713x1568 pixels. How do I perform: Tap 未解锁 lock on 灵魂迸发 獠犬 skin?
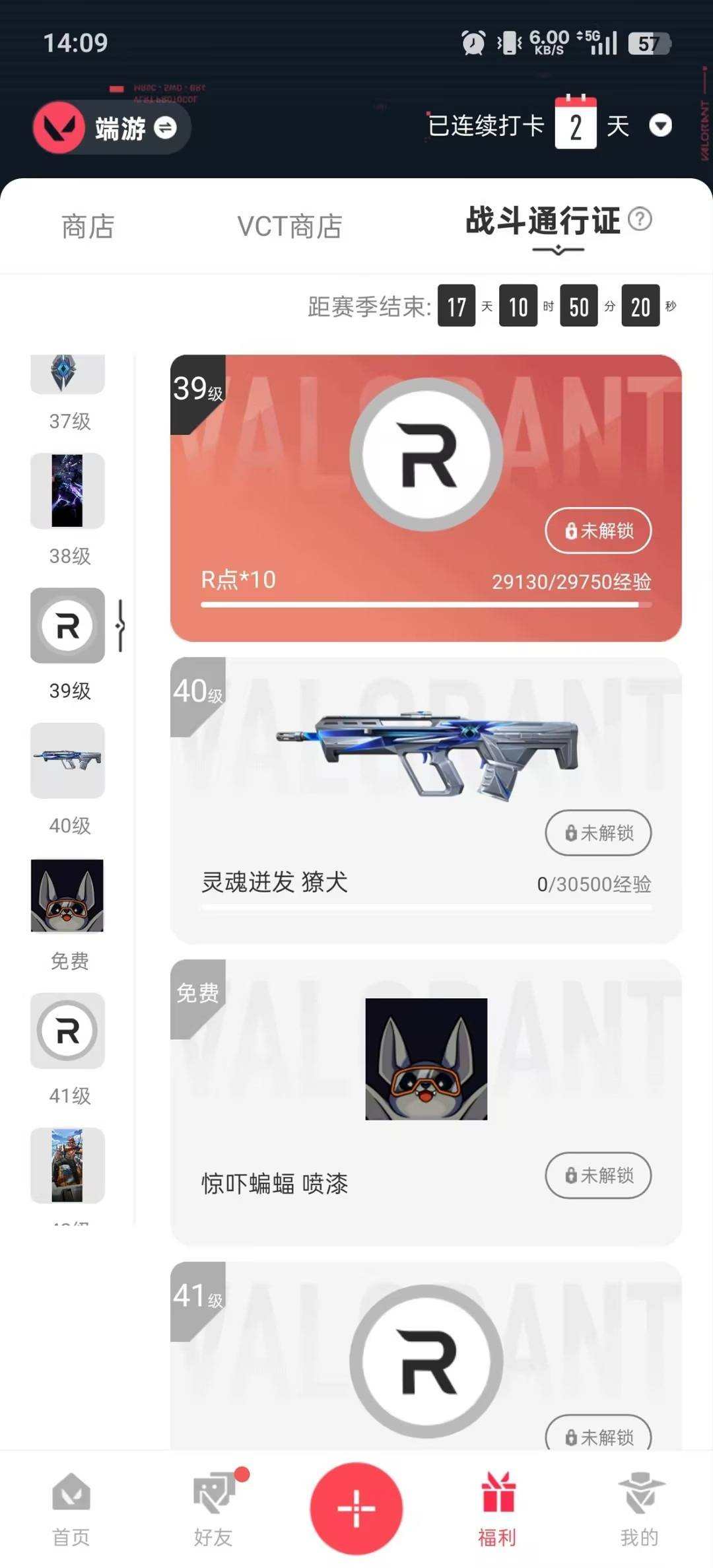[598, 833]
